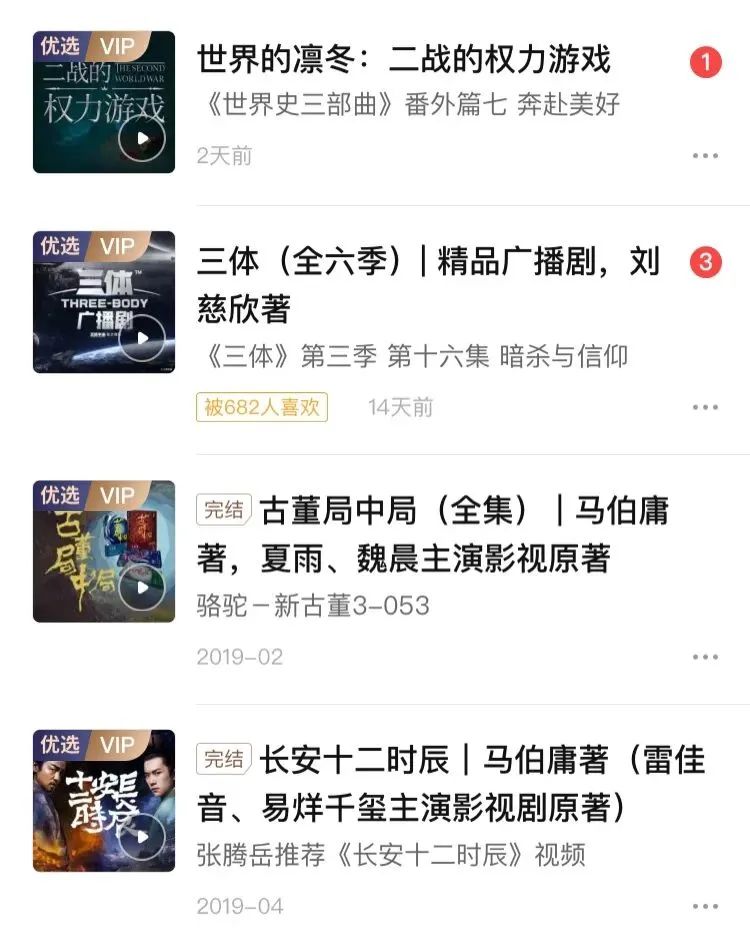Play 长安十二时辰 from its cover
Image resolution: width=750 pixels, height=929 pixels.
(141, 837)
